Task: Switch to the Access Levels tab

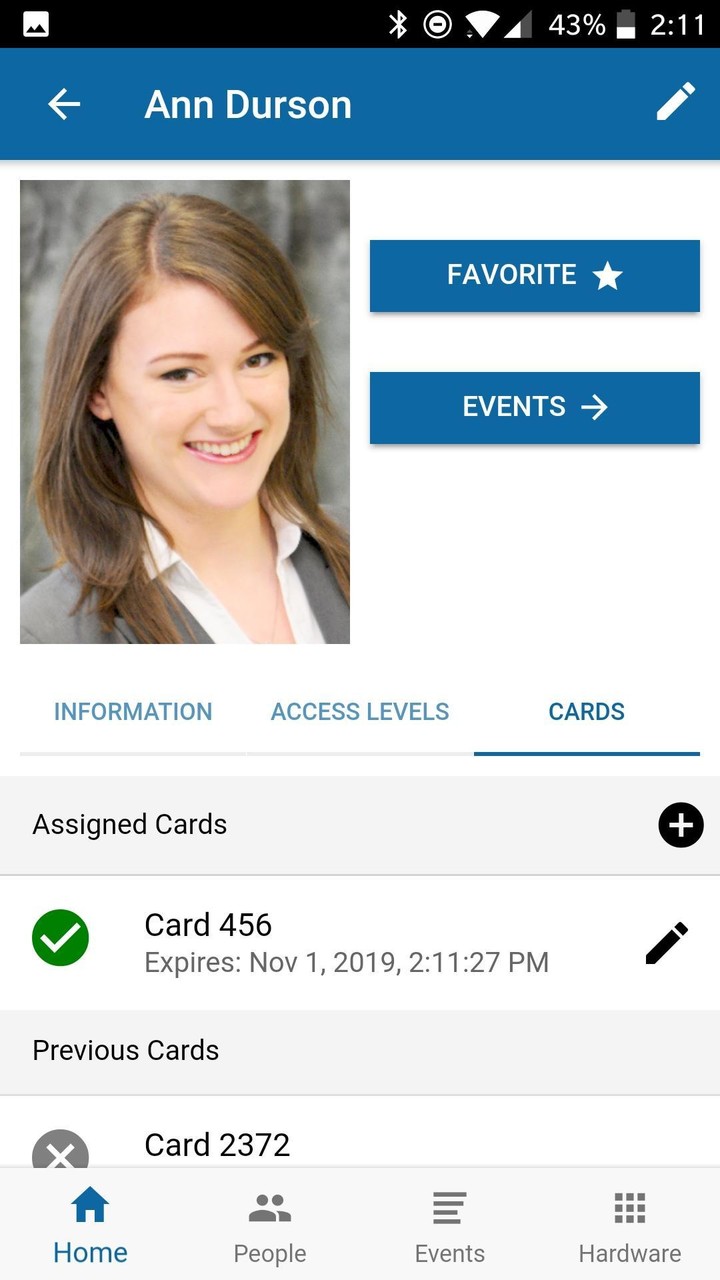Action: tap(360, 712)
